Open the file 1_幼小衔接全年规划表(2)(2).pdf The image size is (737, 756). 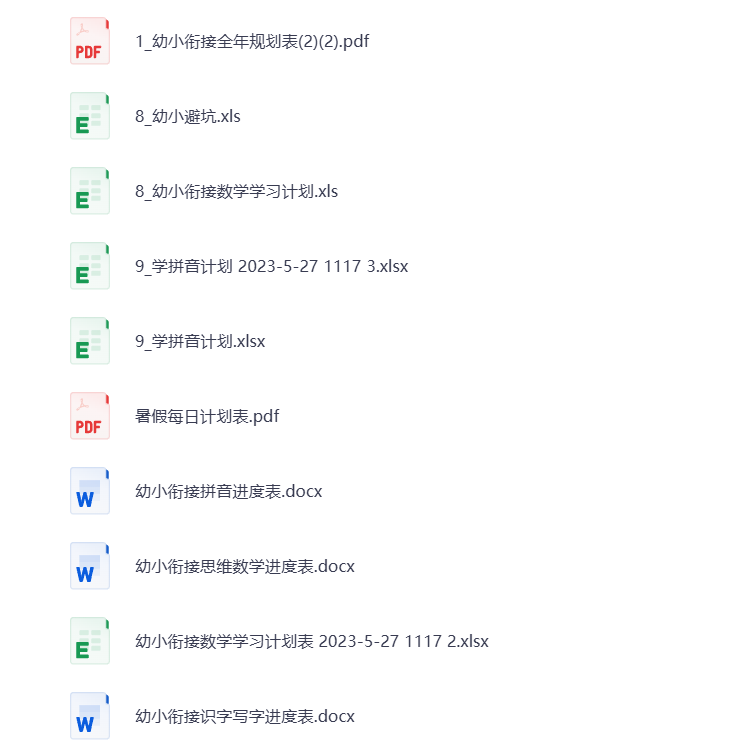252,41
